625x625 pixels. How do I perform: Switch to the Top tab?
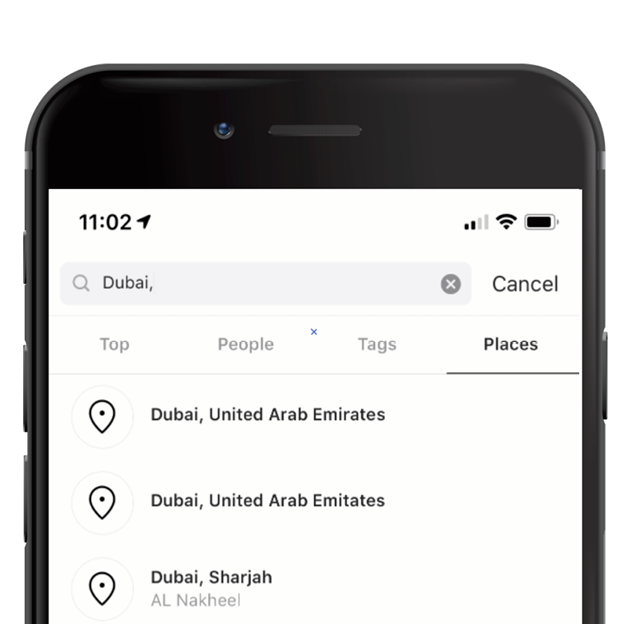[x=114, y=344]
